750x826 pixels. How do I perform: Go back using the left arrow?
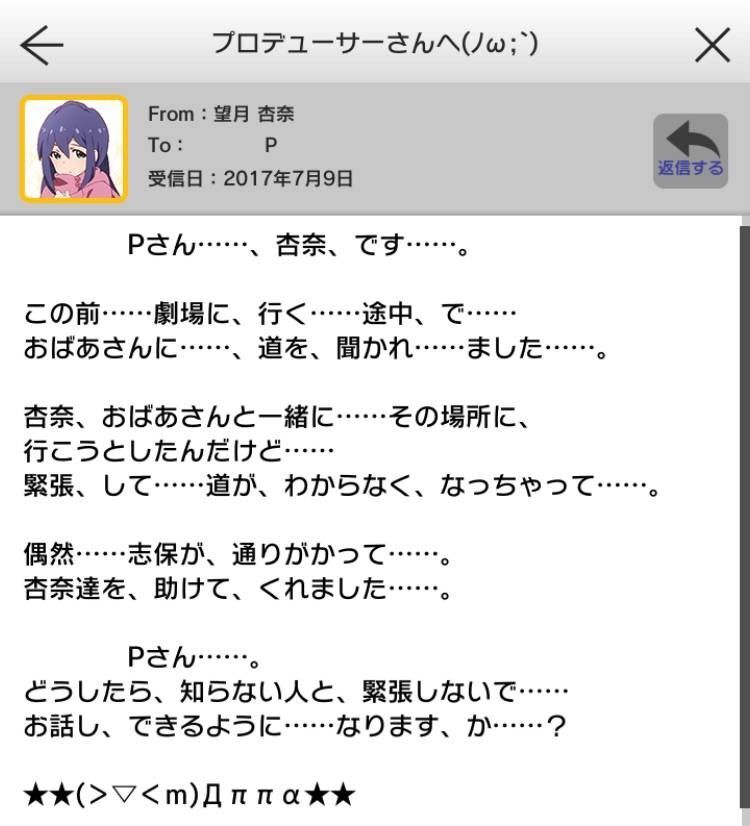[41, 45]
